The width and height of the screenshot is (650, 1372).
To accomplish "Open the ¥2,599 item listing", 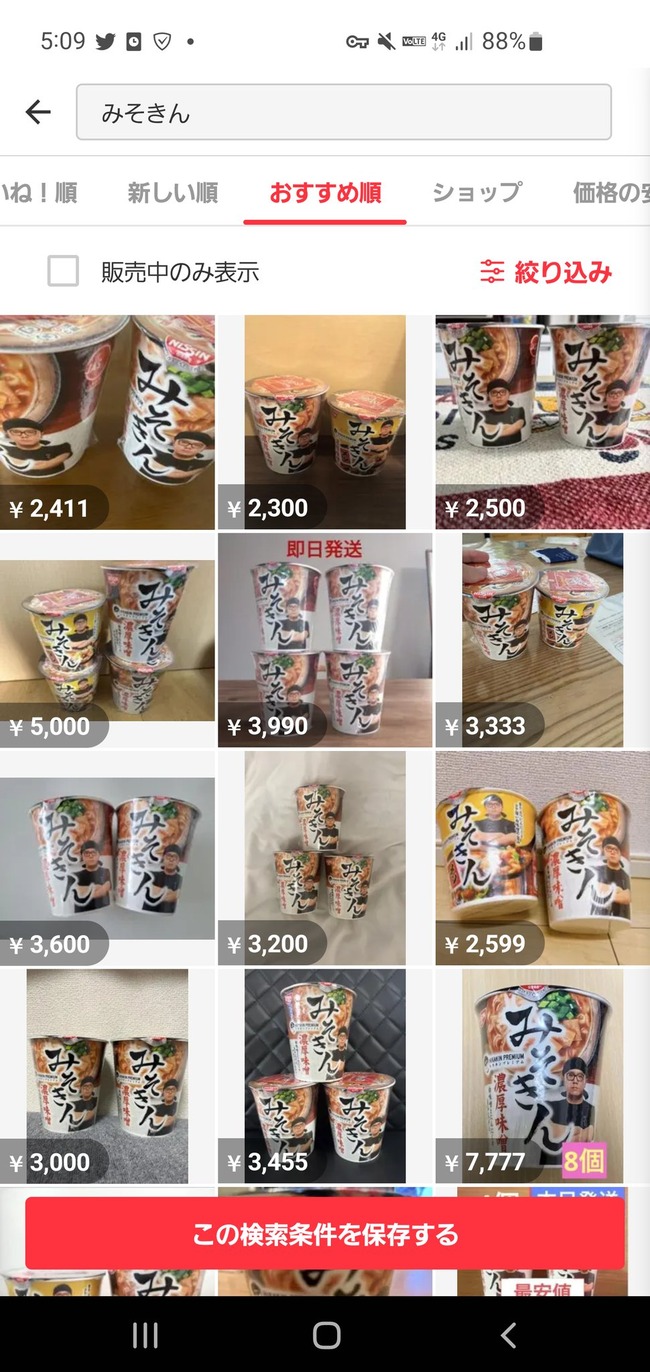I will [542, 858].
